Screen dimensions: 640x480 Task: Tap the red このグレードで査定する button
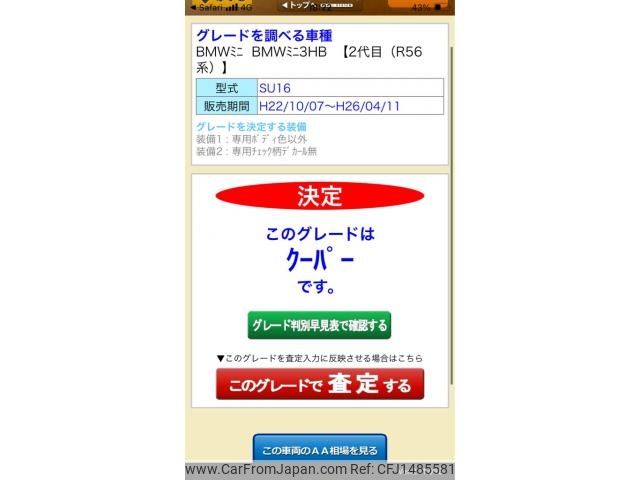coord(319,384)
